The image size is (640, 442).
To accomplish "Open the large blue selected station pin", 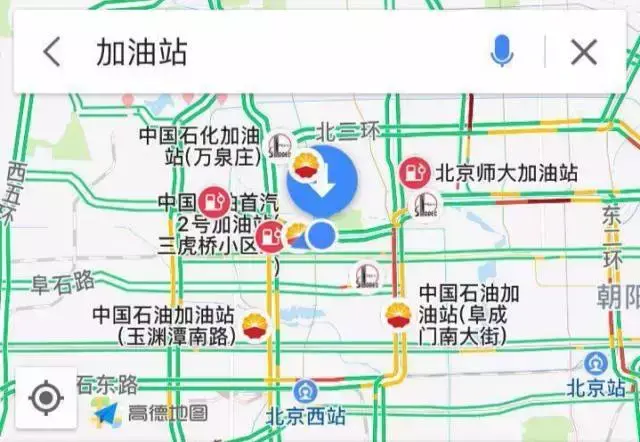I will (x=323, y=178).
